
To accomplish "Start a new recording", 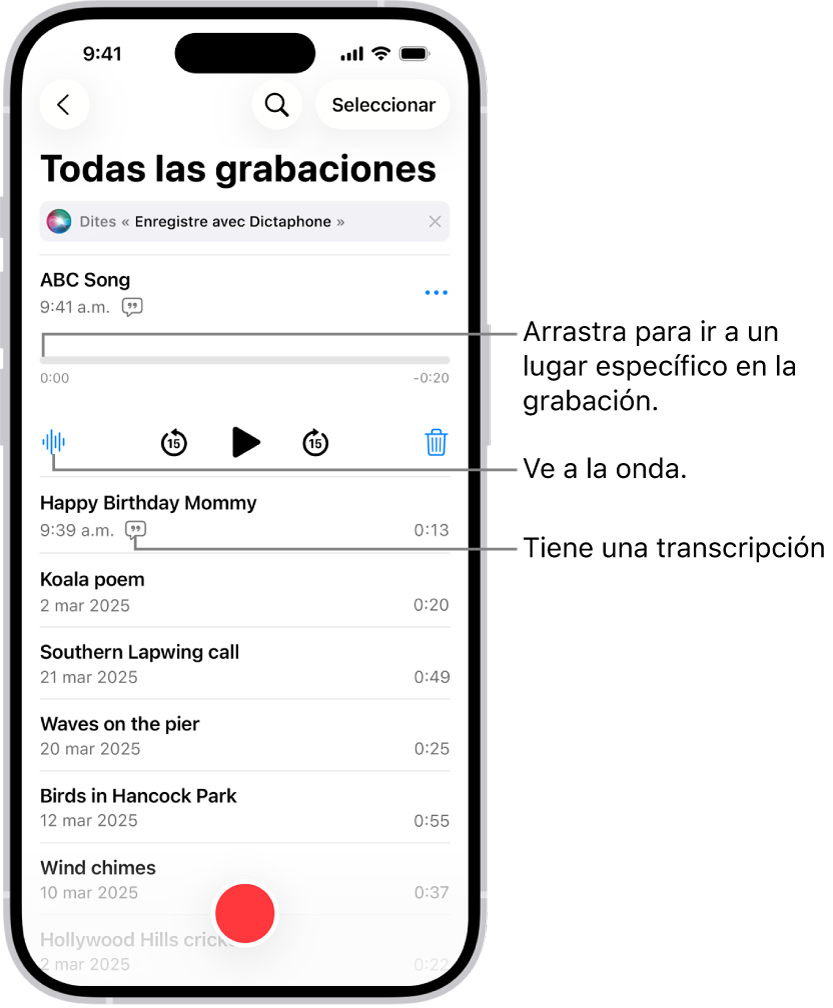I will 245,913.
